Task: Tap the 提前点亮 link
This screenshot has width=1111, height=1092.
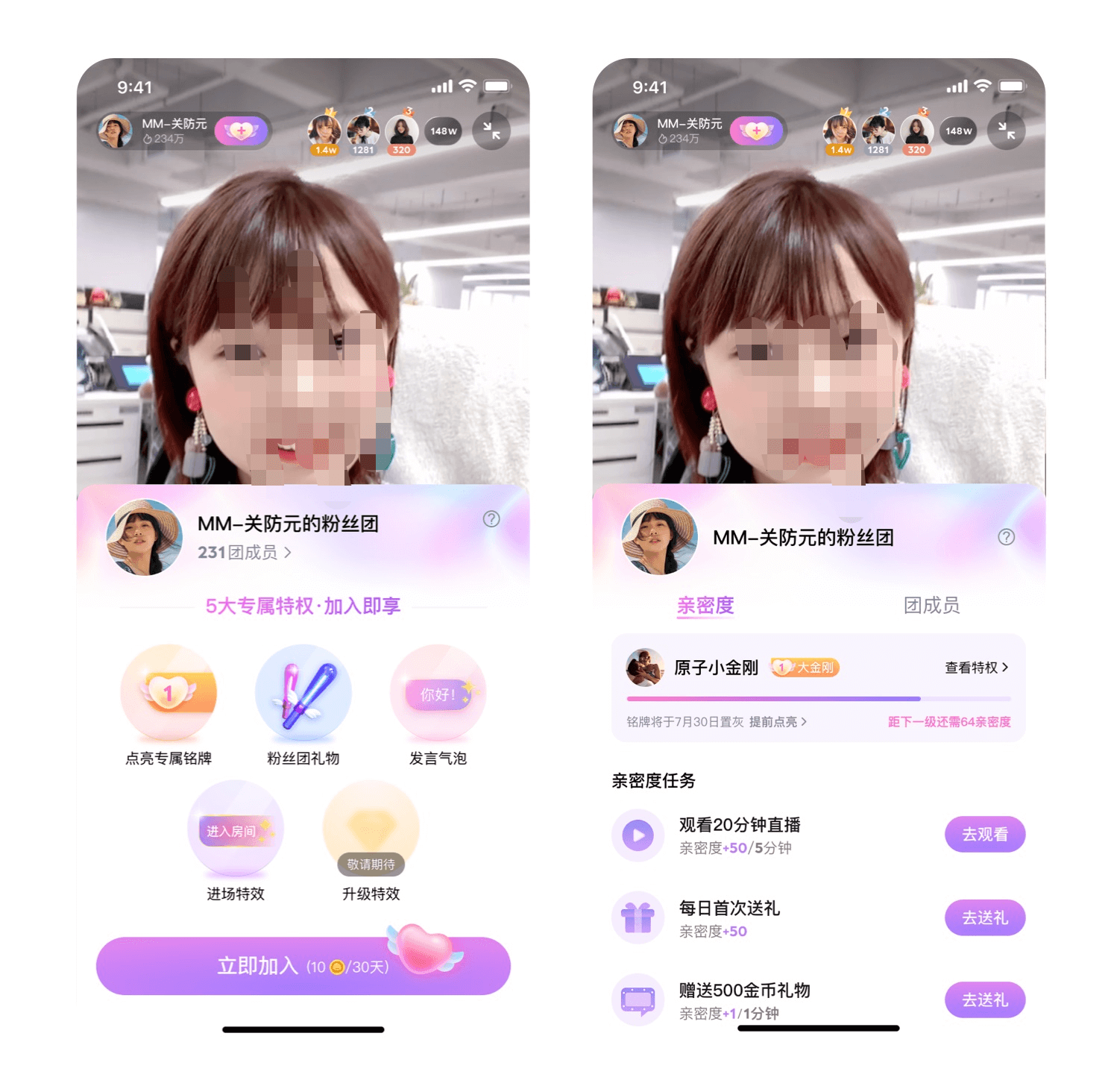Action: tap(778, 722)
